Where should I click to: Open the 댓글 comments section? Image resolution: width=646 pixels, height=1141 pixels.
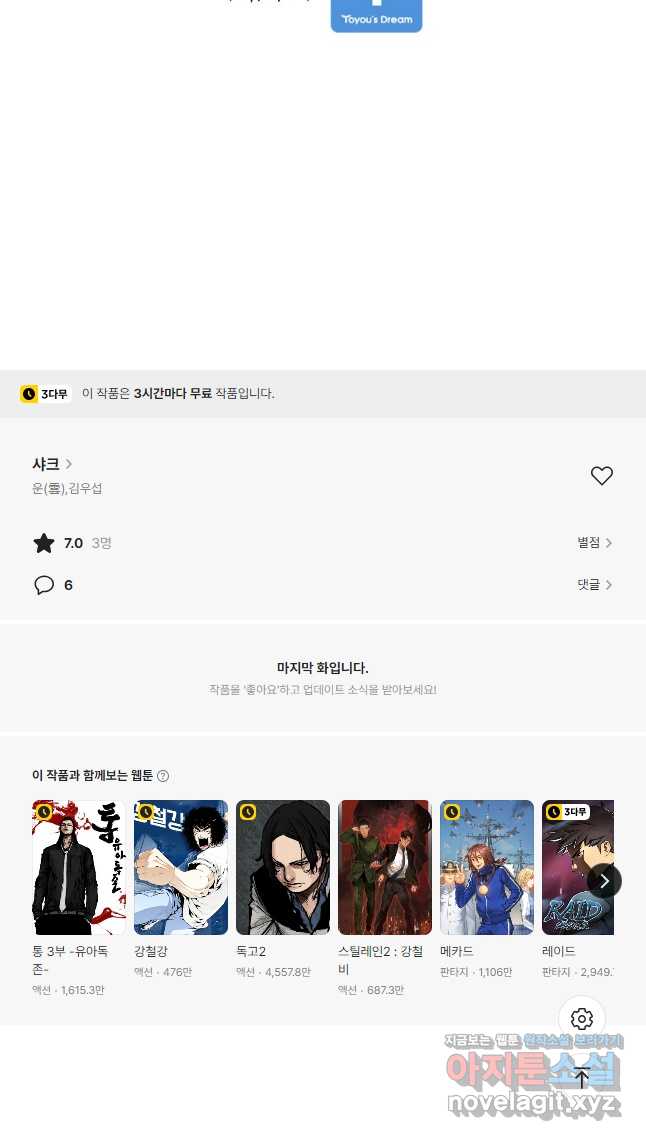click(x=594, y=585)
